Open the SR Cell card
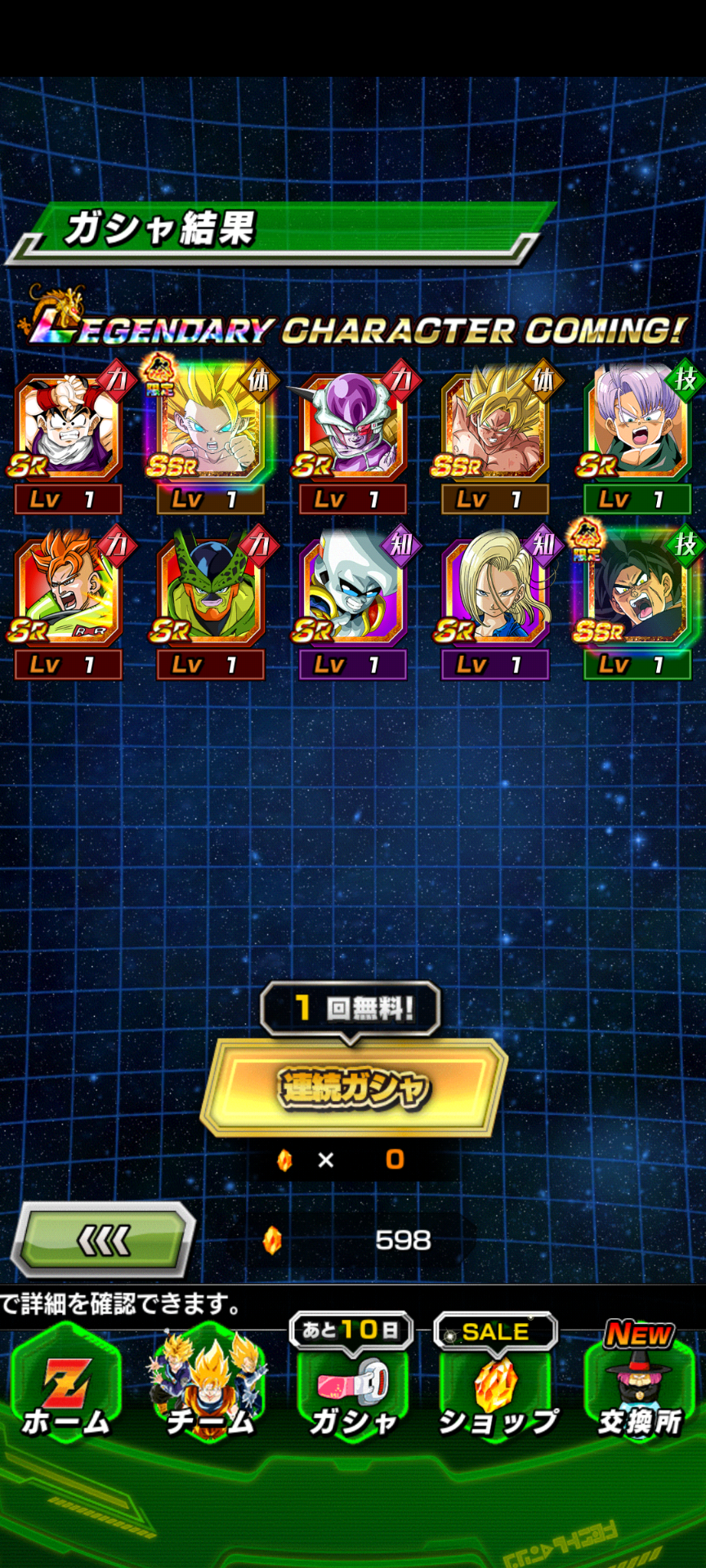 pyautogui.click(x=211, y=590)
